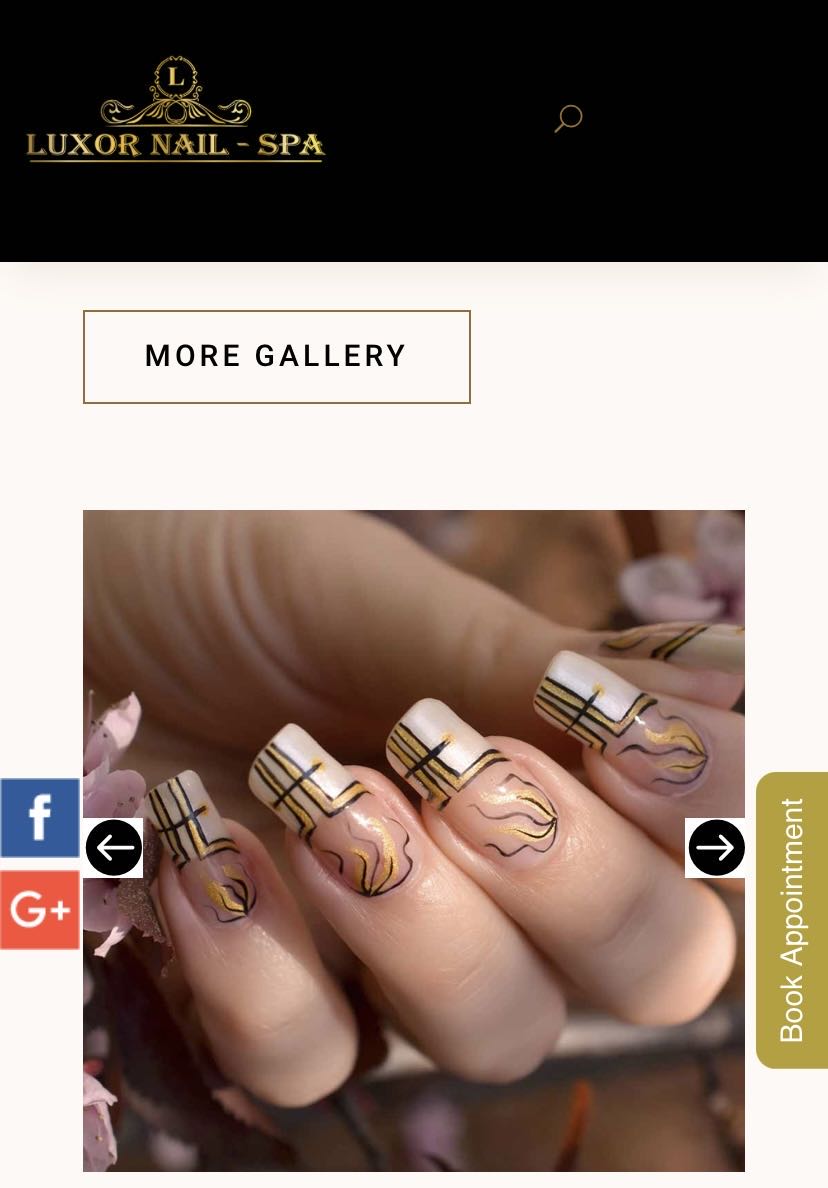Open the Facebook page link
Image resolution: width=828 pixels, height=1188 pixels.
point(40,818)
